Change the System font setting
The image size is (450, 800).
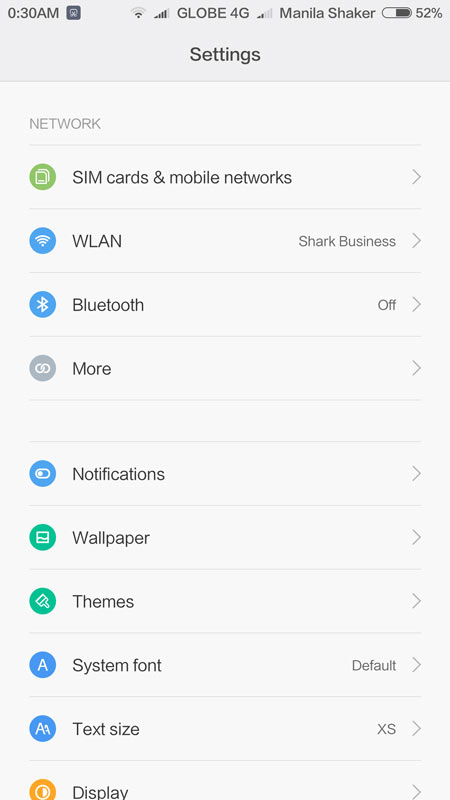coord(225,665)
